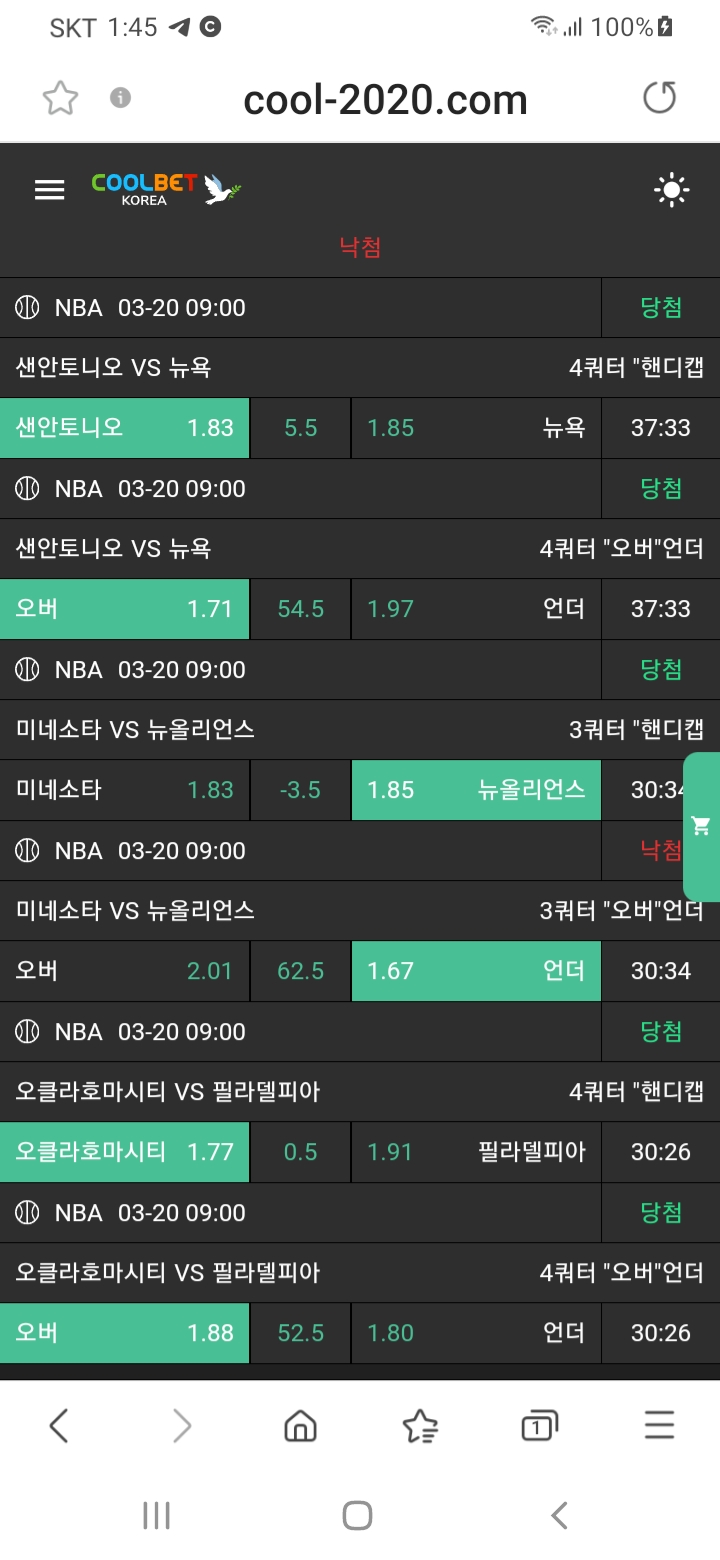Screen dimensions: 720x1560
Task: Toggle the light mode sun icon
Action: [671, 190]
